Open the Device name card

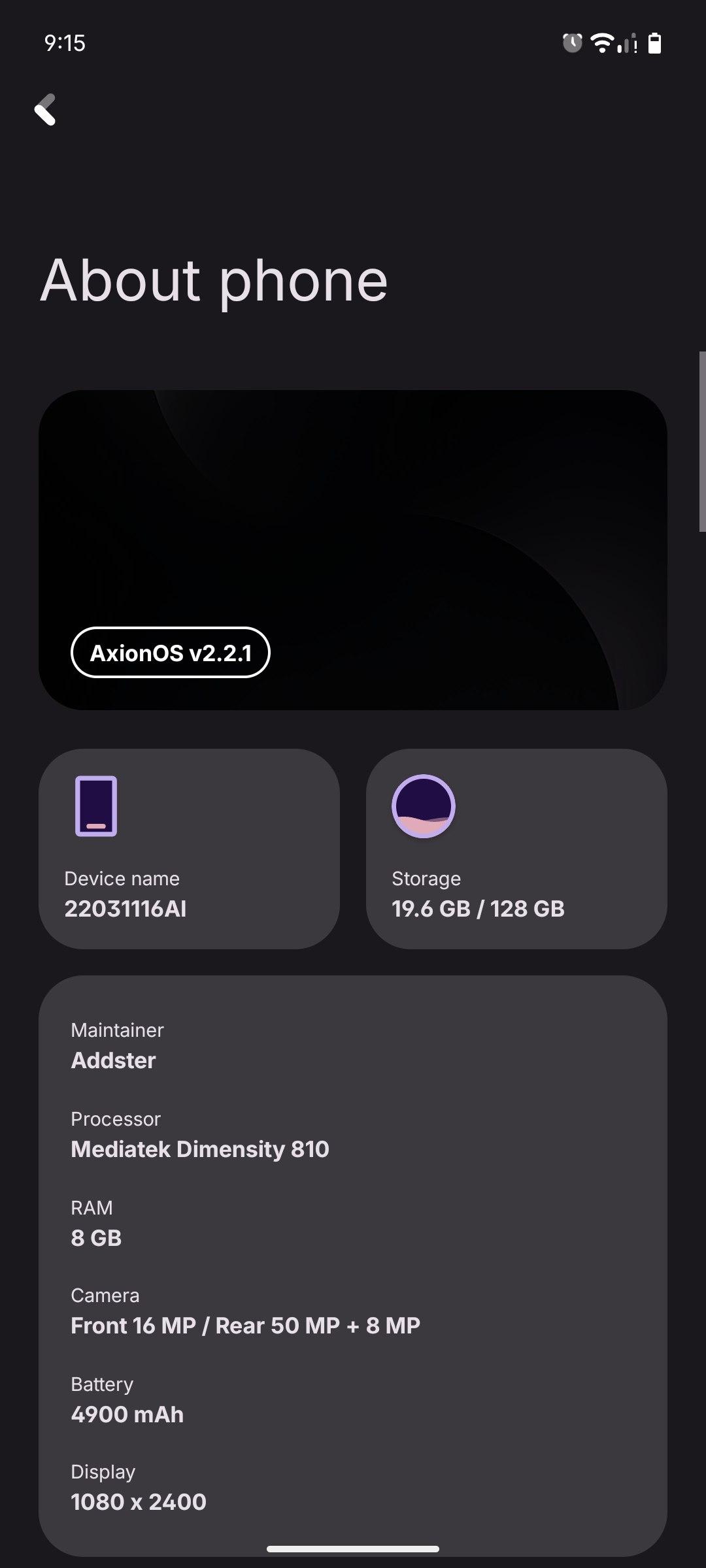189,849
